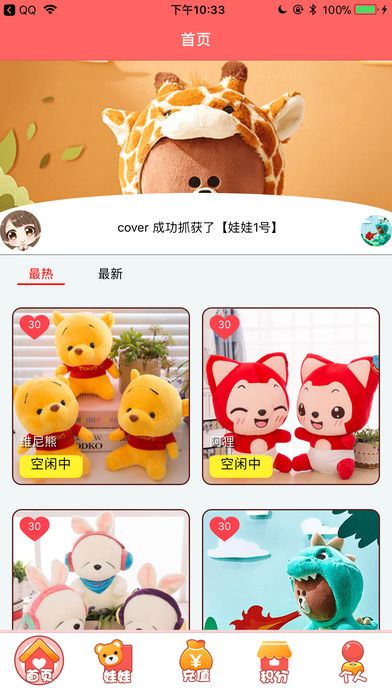The height and width of the screenshot is (696, 392).
Task: Open the rabbit plush doll card
Action: pyautogui.click(x=101, y=569)
